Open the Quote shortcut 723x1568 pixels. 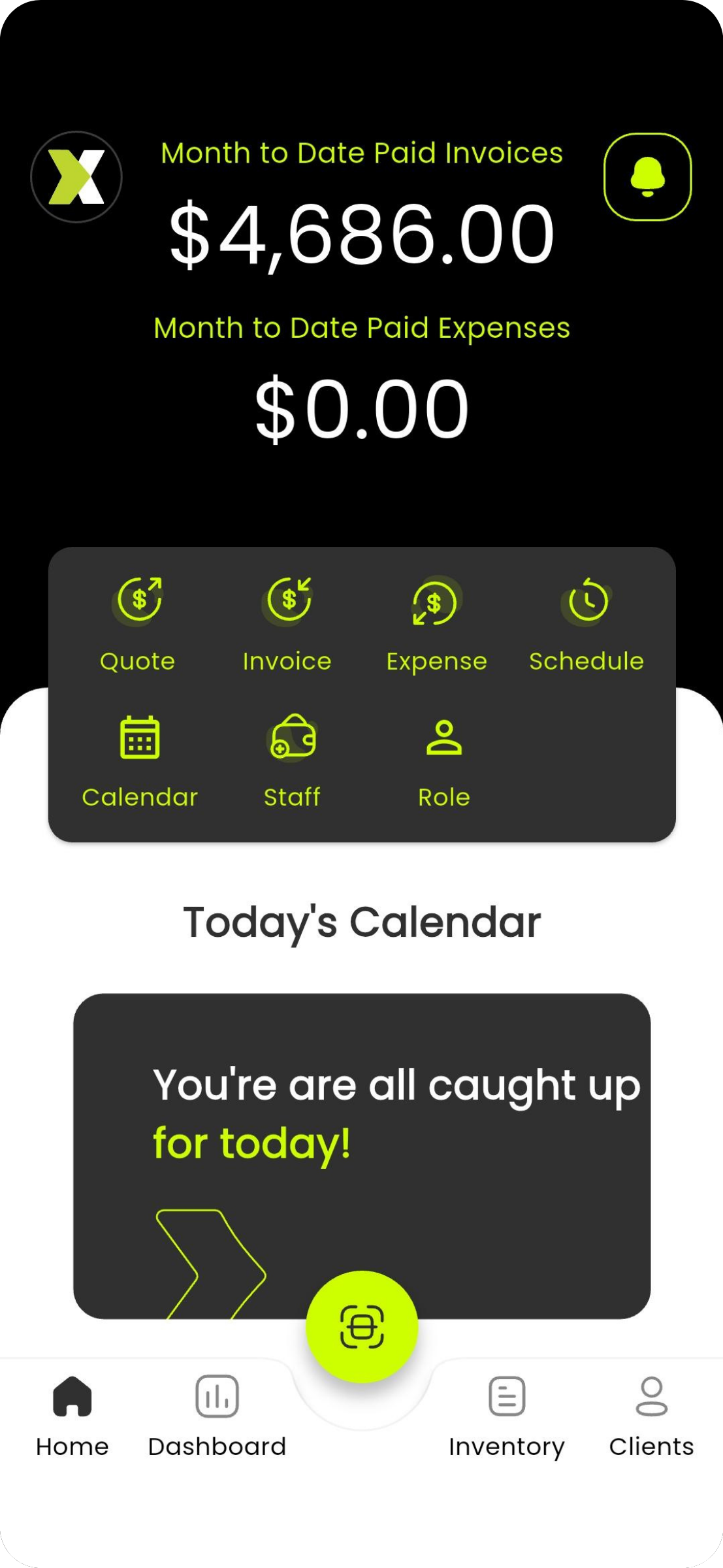pos(138,623)
